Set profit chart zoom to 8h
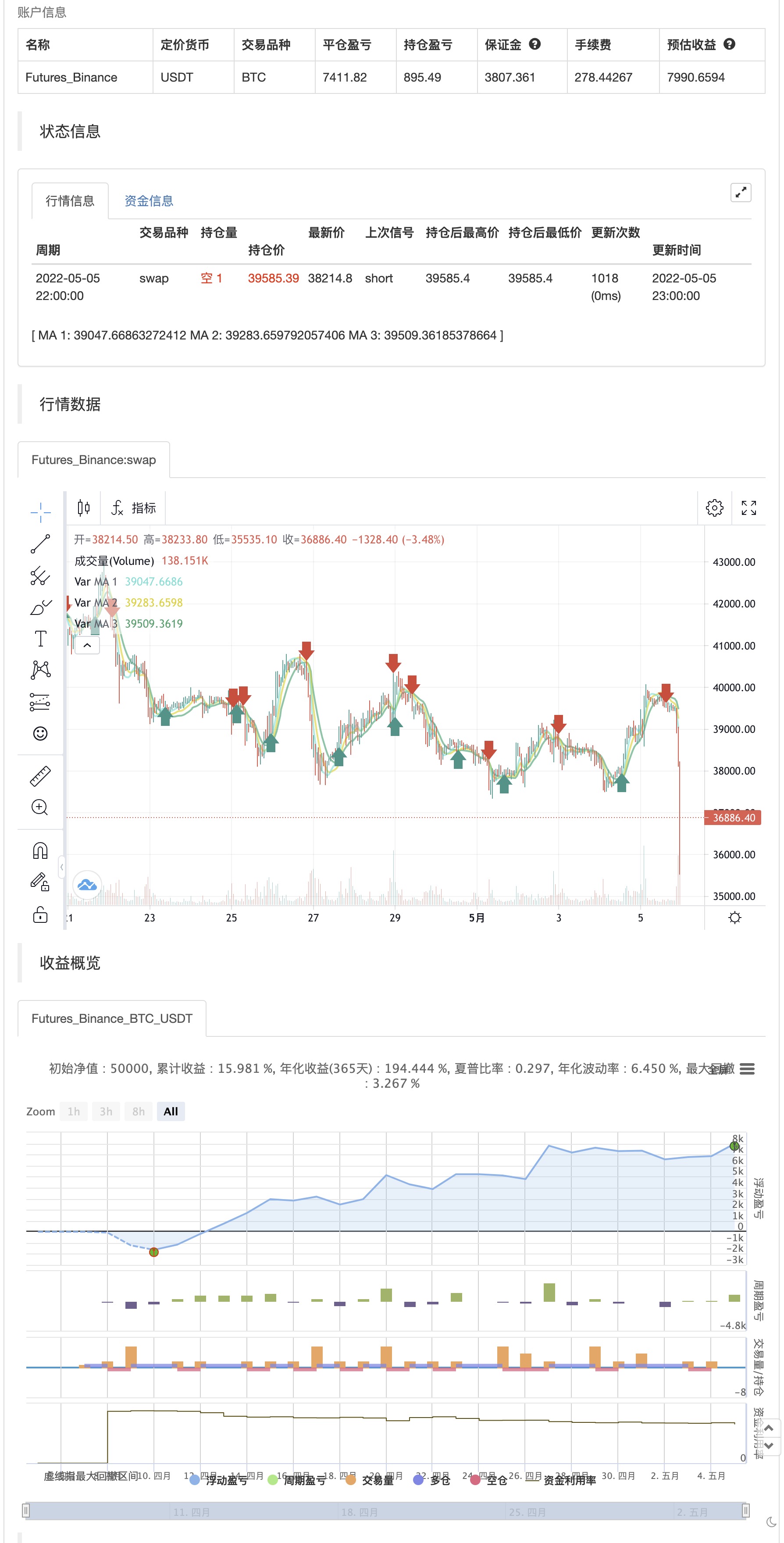The width and height of the screenshot is (784, 1543). [x=139, y=1112]
